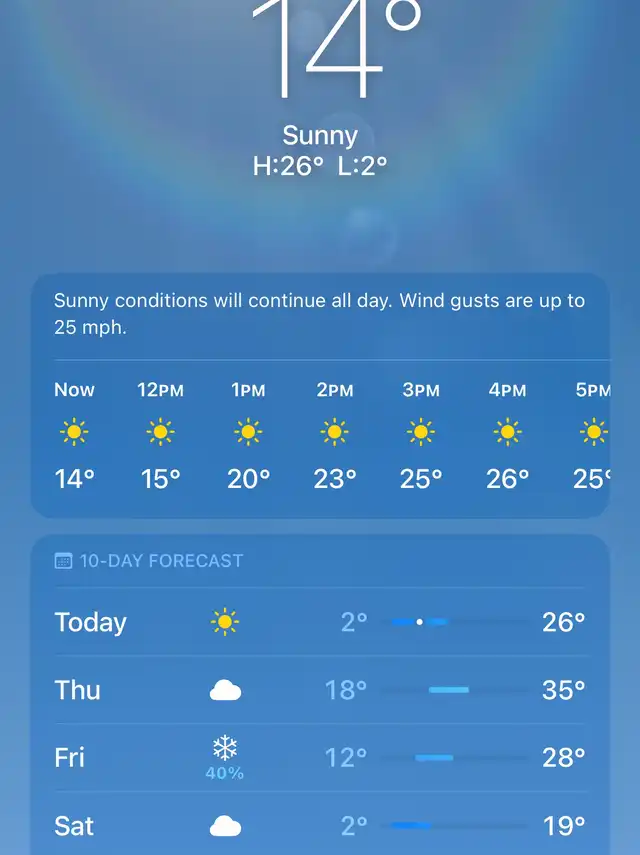Open Today's forecast details

pyautogui.click(x=320, y=622)
